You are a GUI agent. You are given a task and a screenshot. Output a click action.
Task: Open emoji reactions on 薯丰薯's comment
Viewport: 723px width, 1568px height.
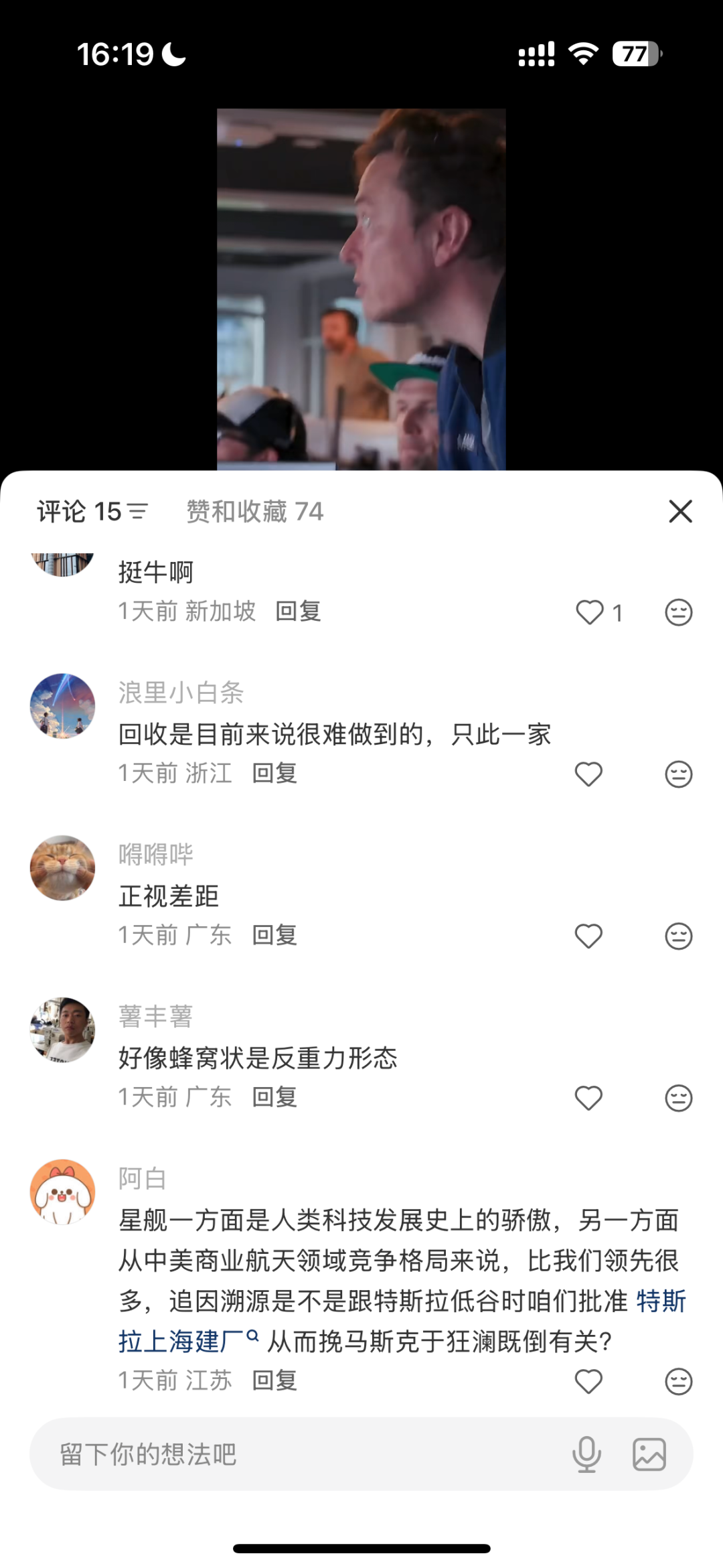click(680, 1097)
